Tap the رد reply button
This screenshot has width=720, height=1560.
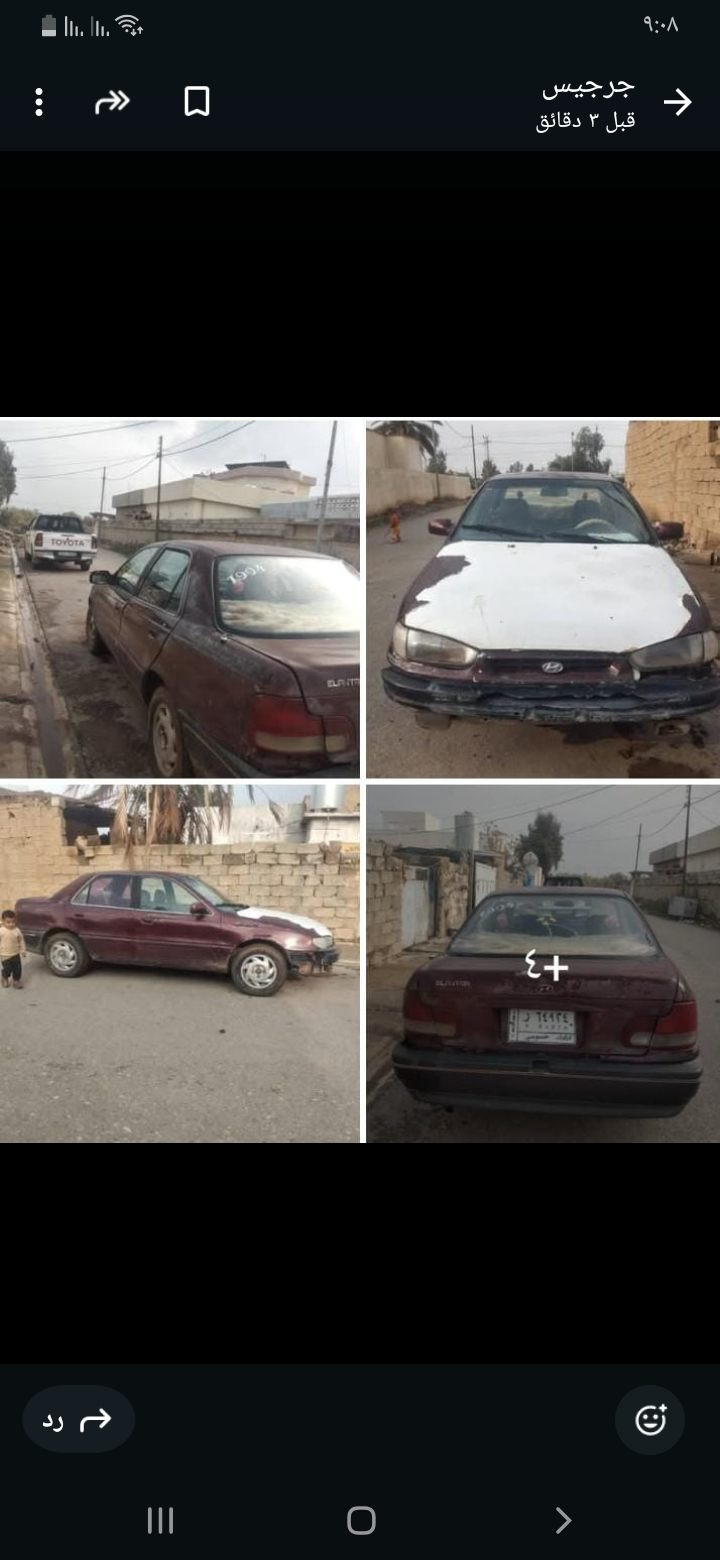click(x=78, y=1419)
